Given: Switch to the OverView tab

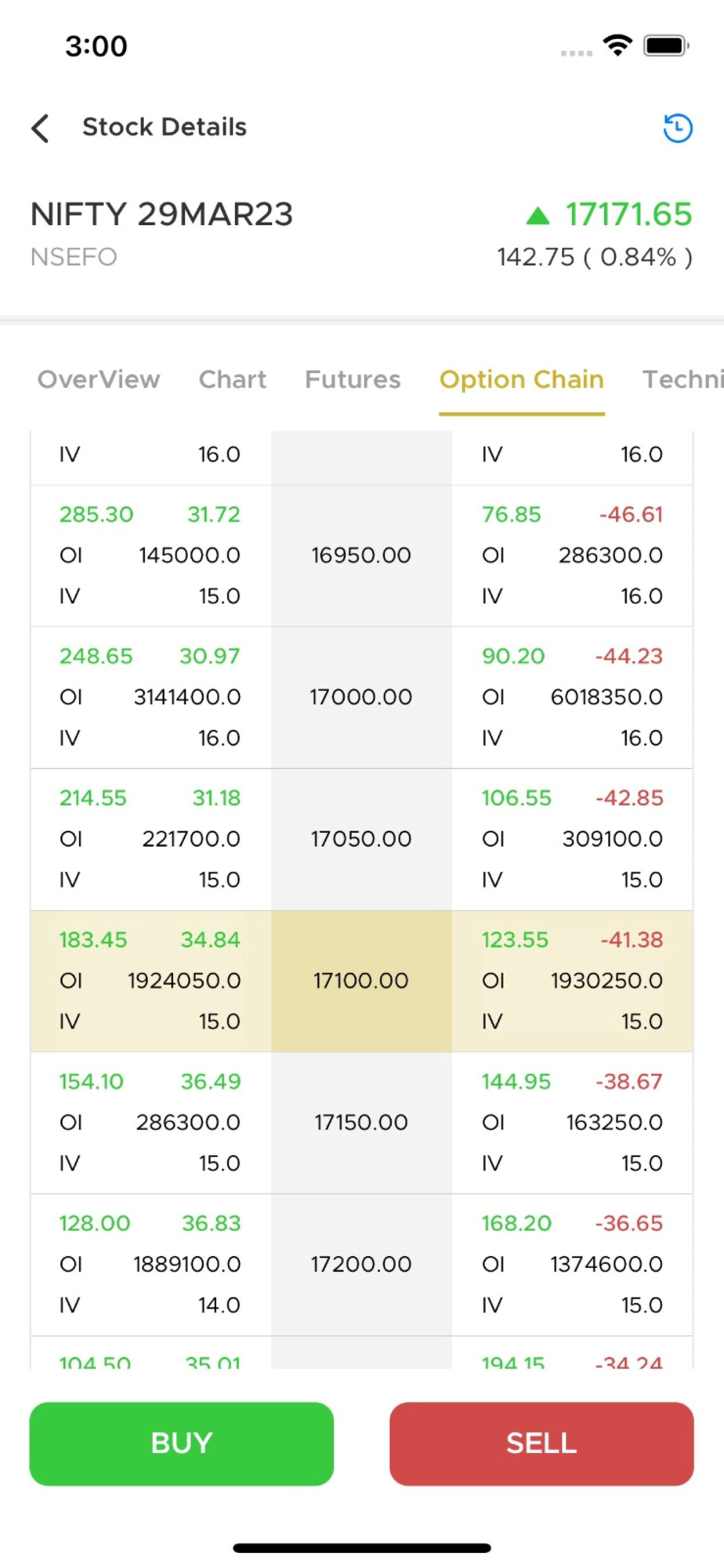Looking at the screenshot, I should (99, 379).
